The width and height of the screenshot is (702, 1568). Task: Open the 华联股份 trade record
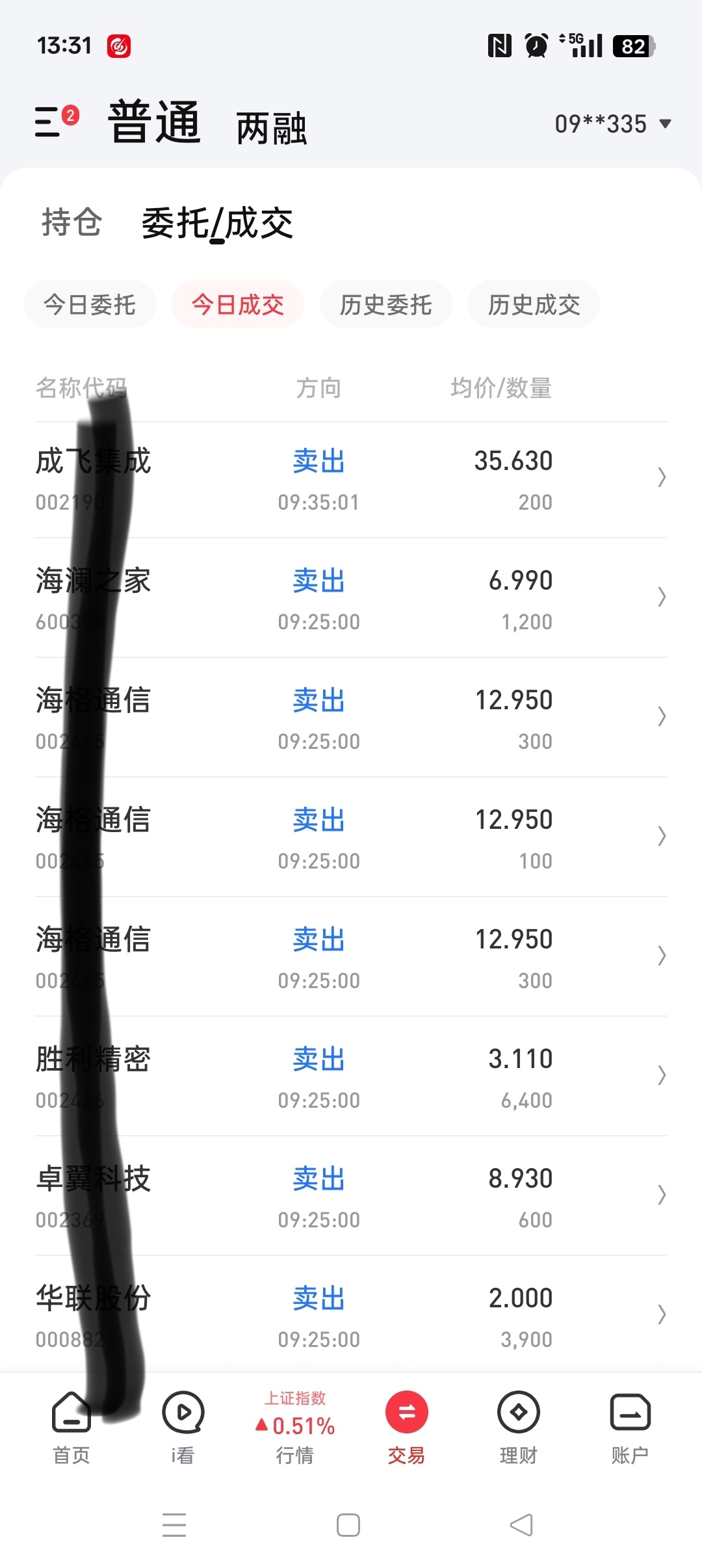pyautogui.click(x=351, y=1316)
